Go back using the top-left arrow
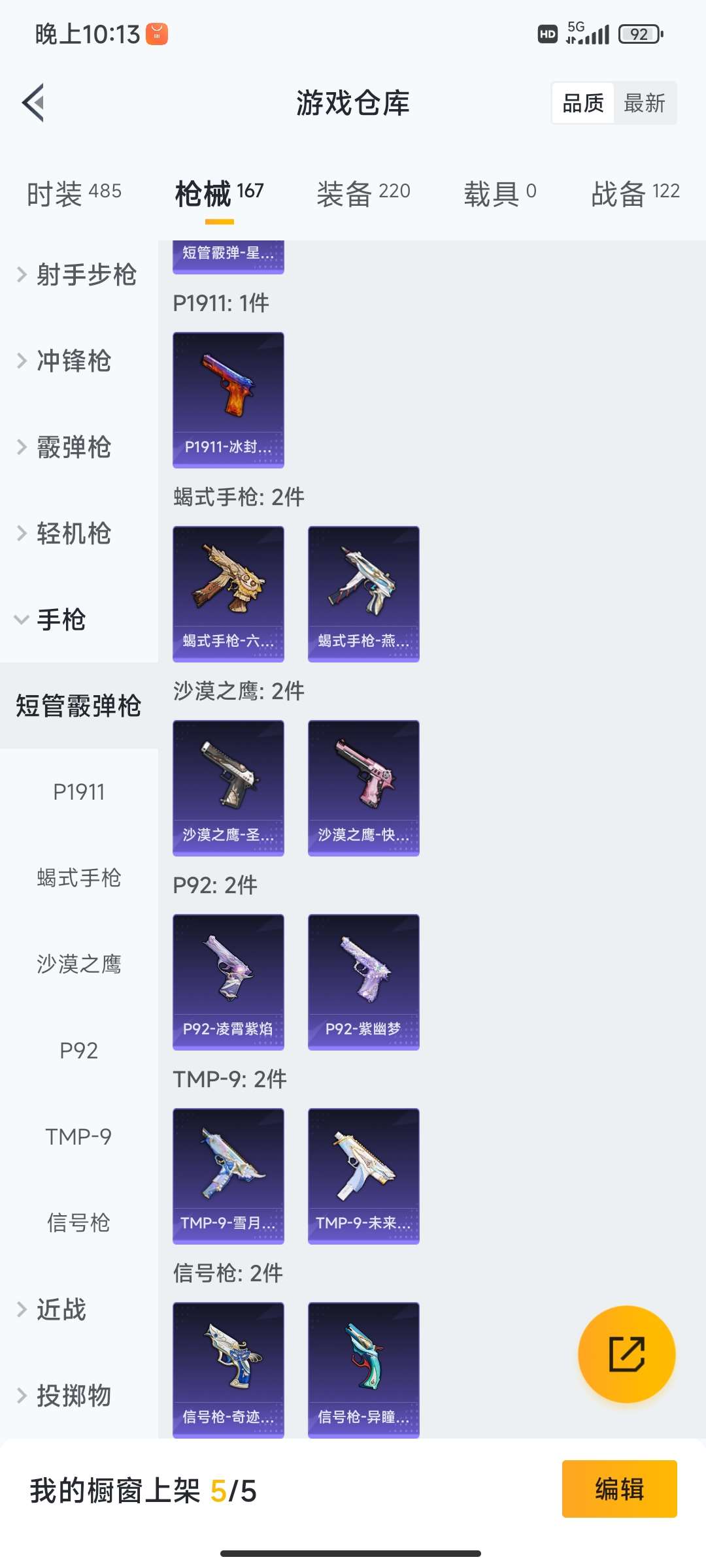This screenshot has height=1568, width=706. 34,103
